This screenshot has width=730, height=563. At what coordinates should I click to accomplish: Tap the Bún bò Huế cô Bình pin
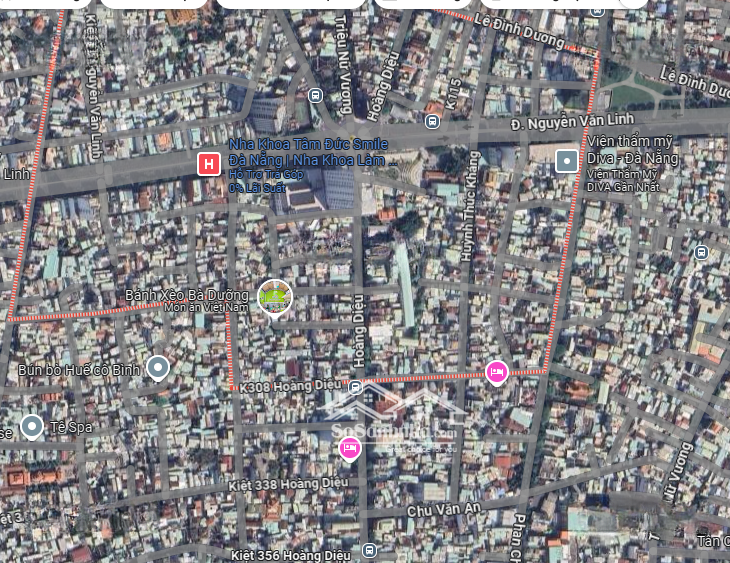158,369
